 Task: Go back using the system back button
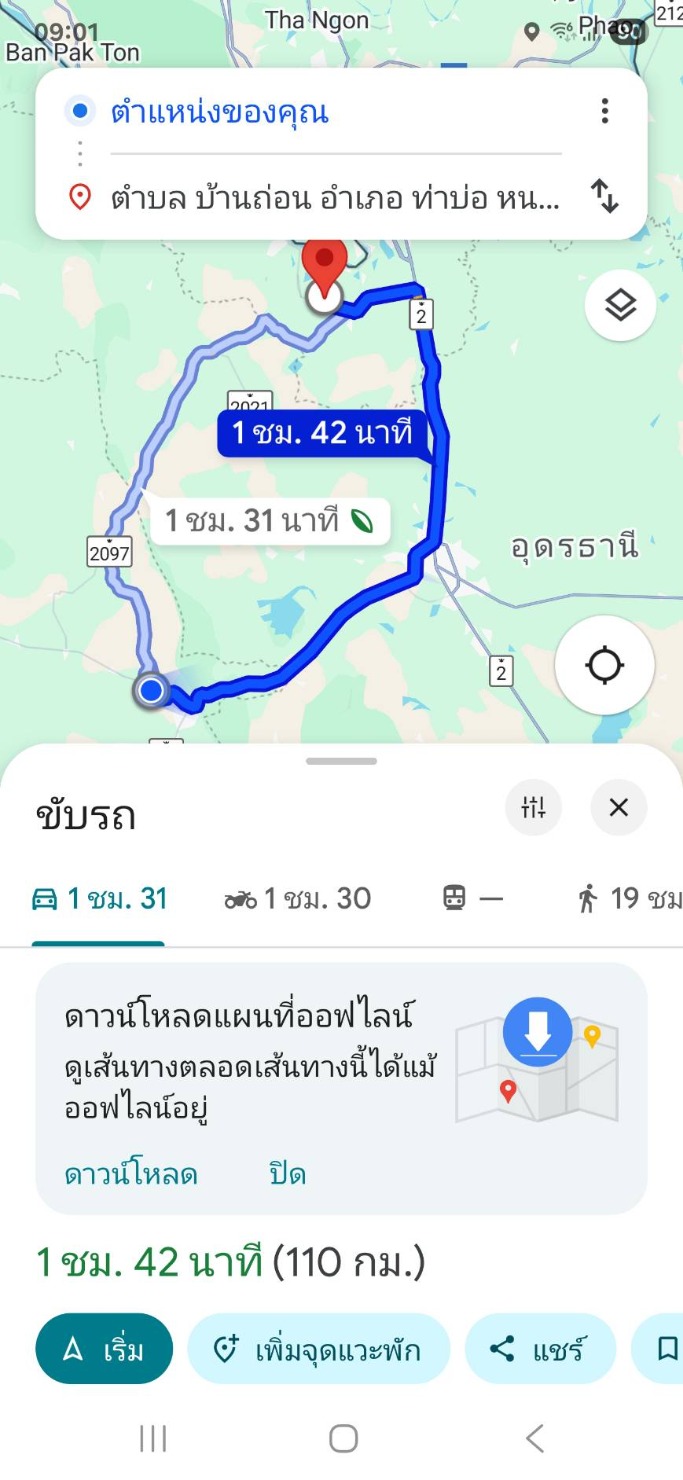(534, 1439)
